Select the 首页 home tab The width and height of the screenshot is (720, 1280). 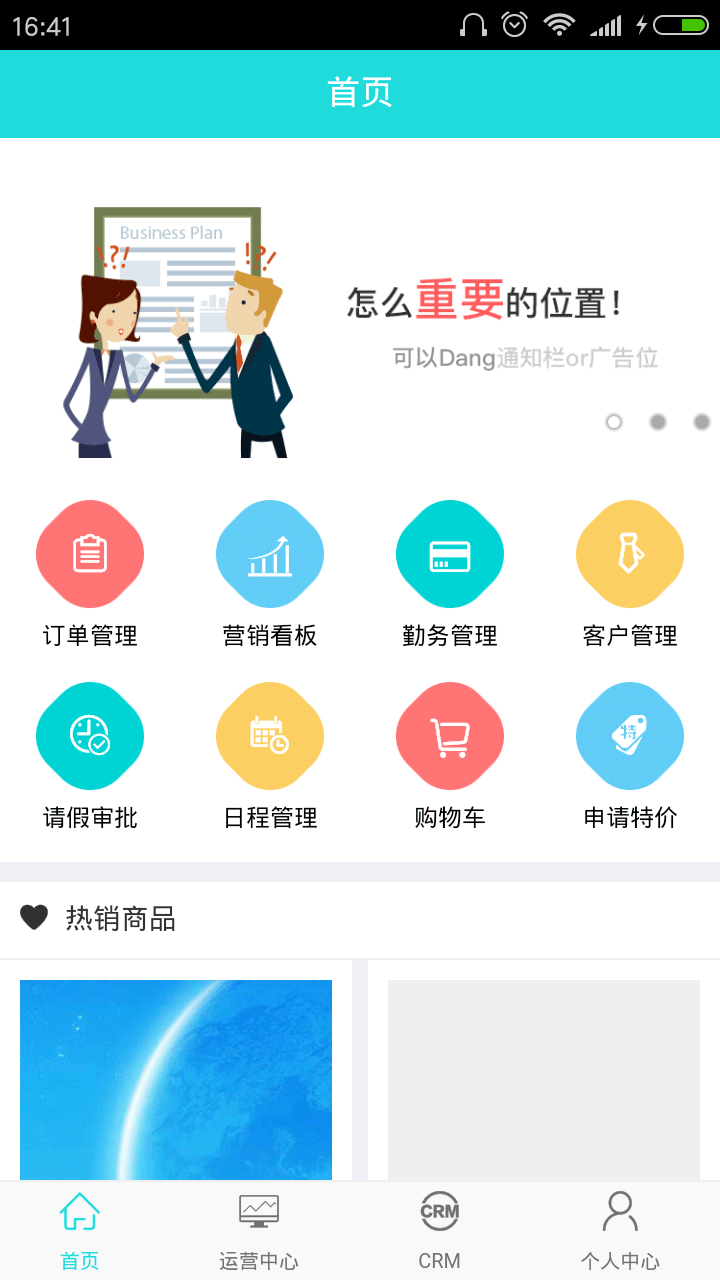click(x=80, y=1230)
